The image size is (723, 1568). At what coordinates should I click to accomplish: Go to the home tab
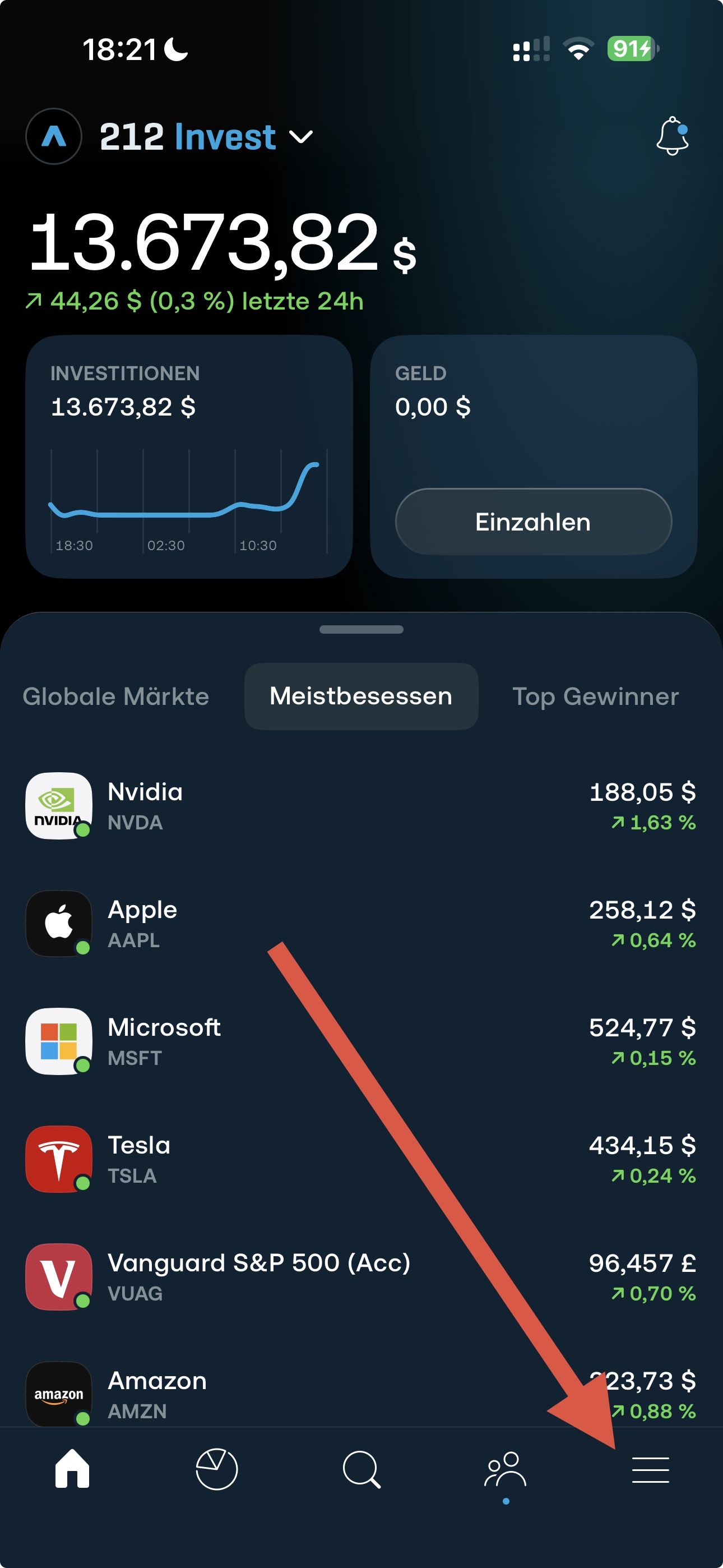[72, 1469]
